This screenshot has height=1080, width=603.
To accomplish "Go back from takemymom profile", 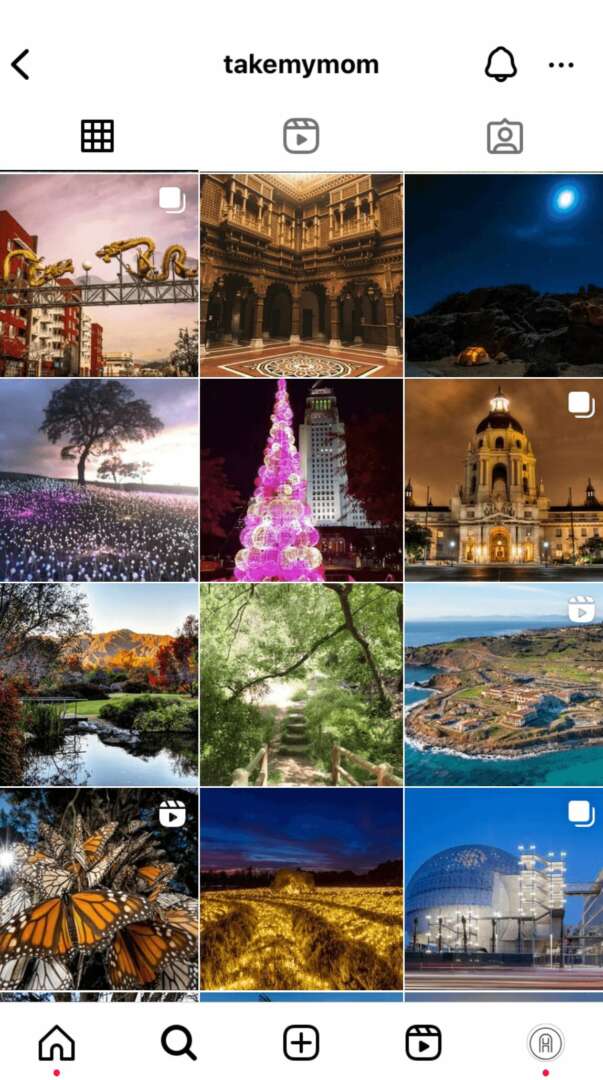I will click(21, 66).
